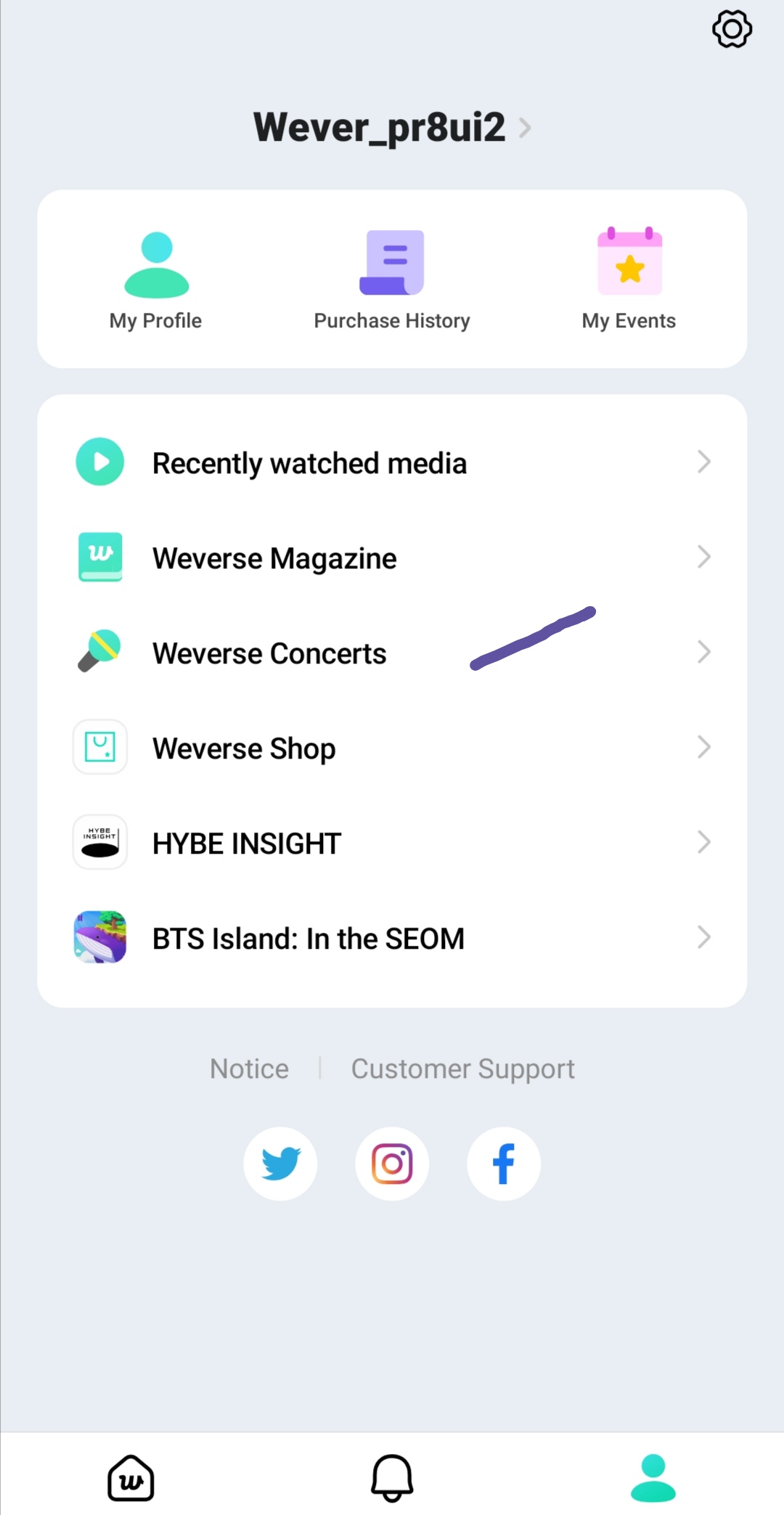Image resolution: width=784 pixels, height=1515 pixels.
Task: Expand Recently watched media with its chevron
Action: pyautogui.click(x=703, y=462)
